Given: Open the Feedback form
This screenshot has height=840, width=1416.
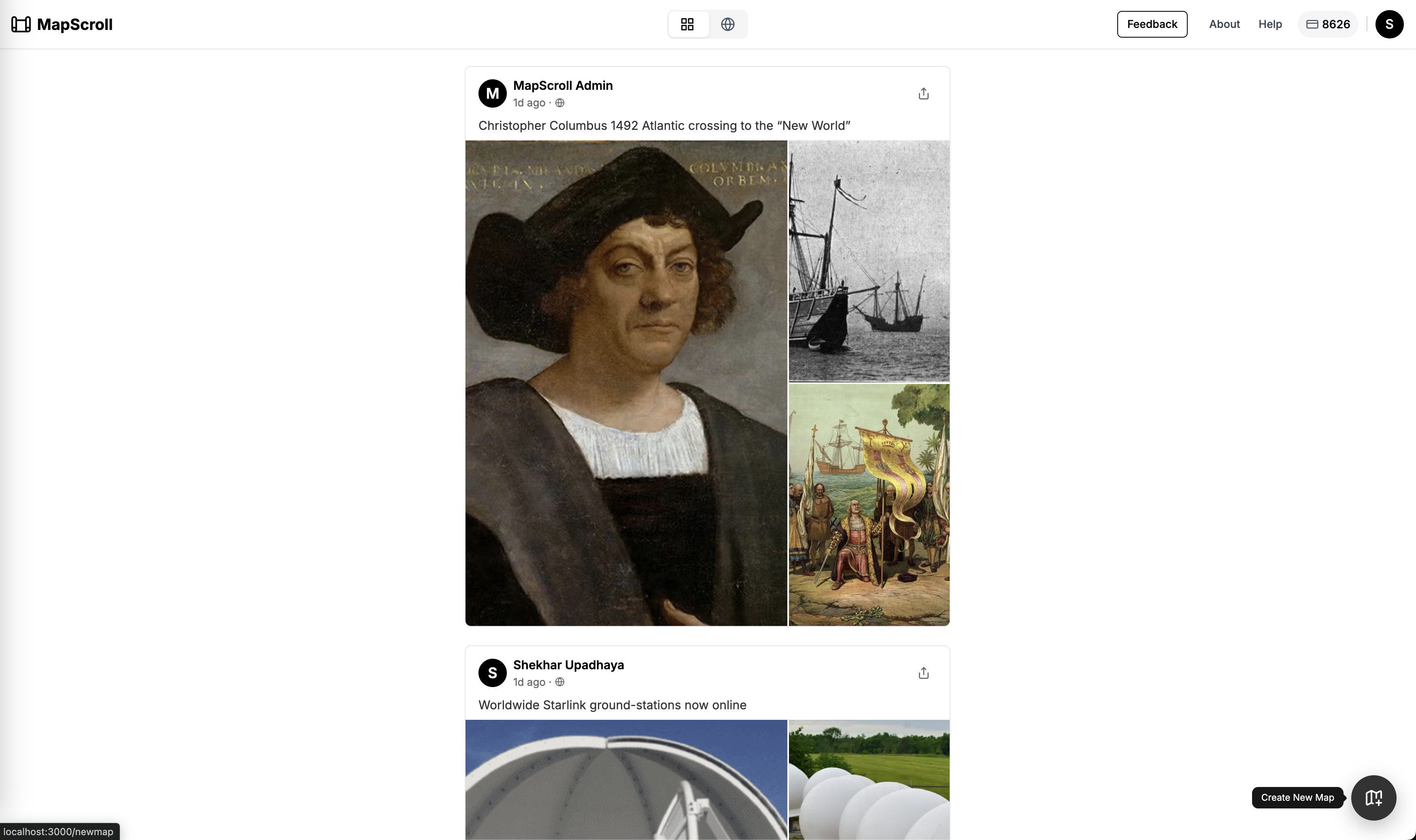Looking at the screenshot, I should click(x=1152, y=24).
